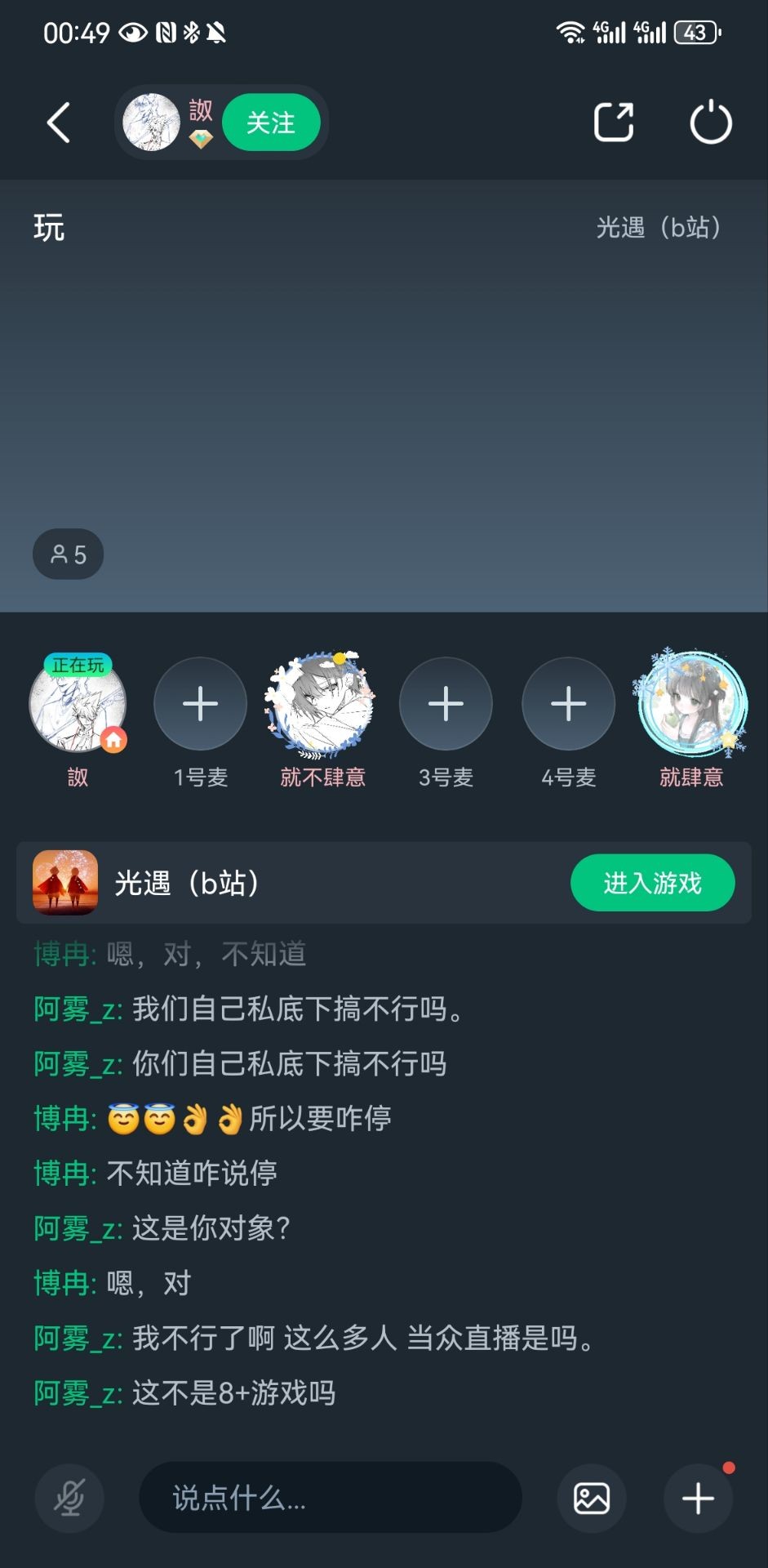Go back using the top-left arrow
The height and width of the screenshot is (1568, 768).
coord(59,123)
